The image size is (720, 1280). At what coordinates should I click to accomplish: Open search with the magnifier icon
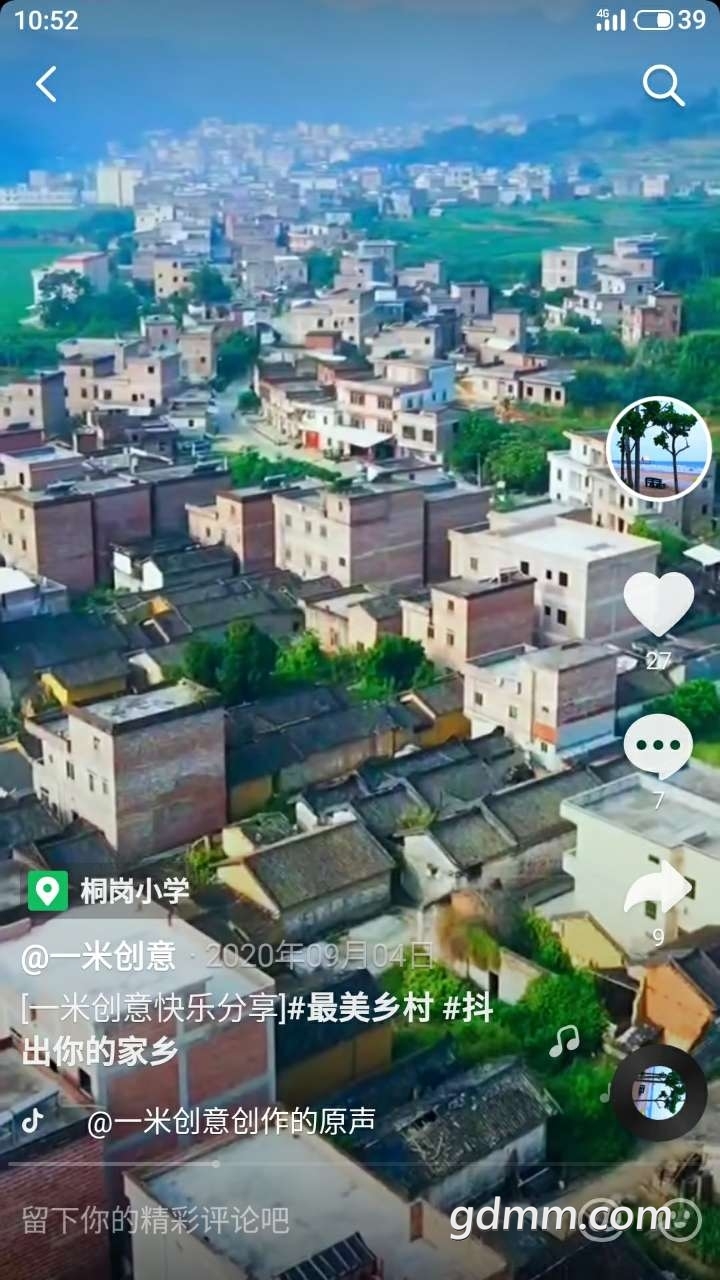tap(663, 86)
